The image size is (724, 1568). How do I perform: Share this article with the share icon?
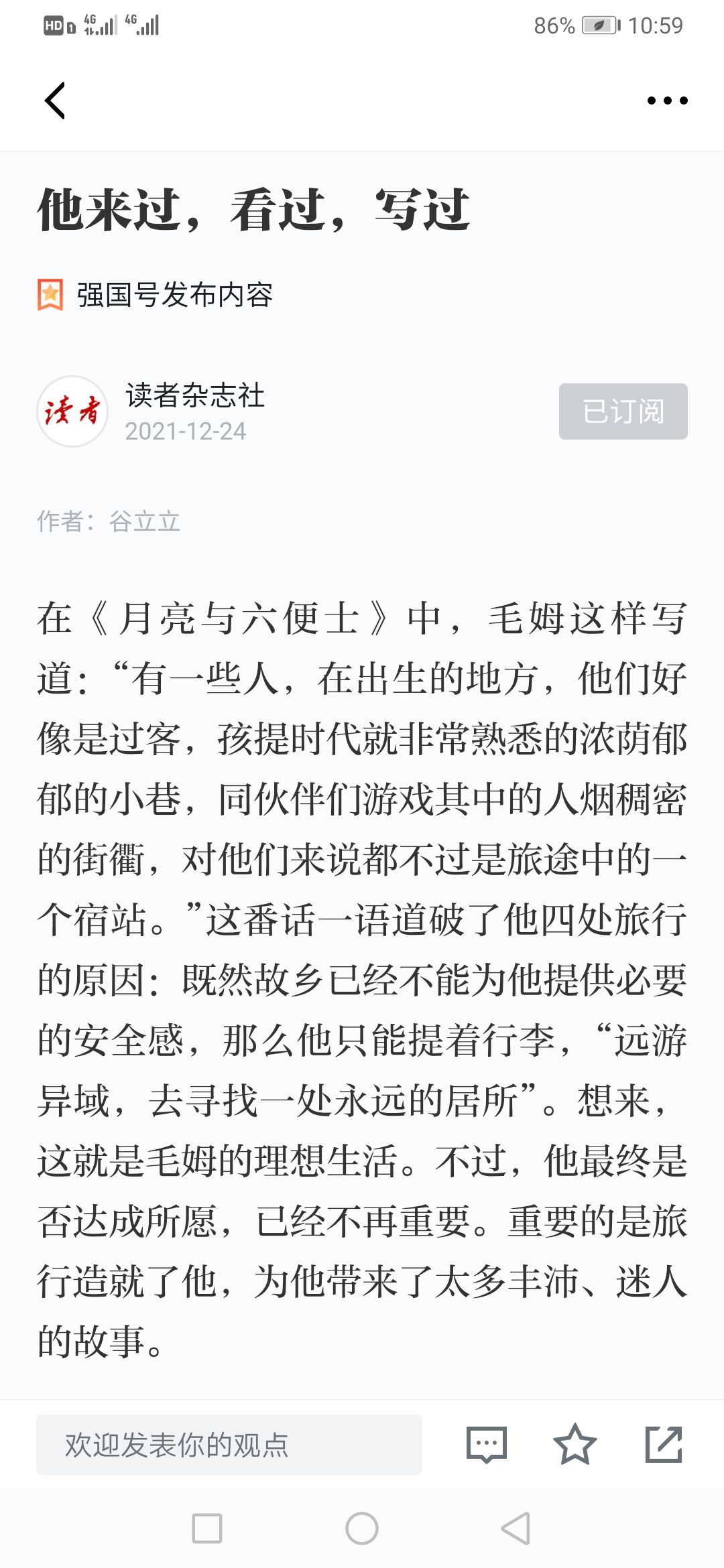tap(664, 1445)
